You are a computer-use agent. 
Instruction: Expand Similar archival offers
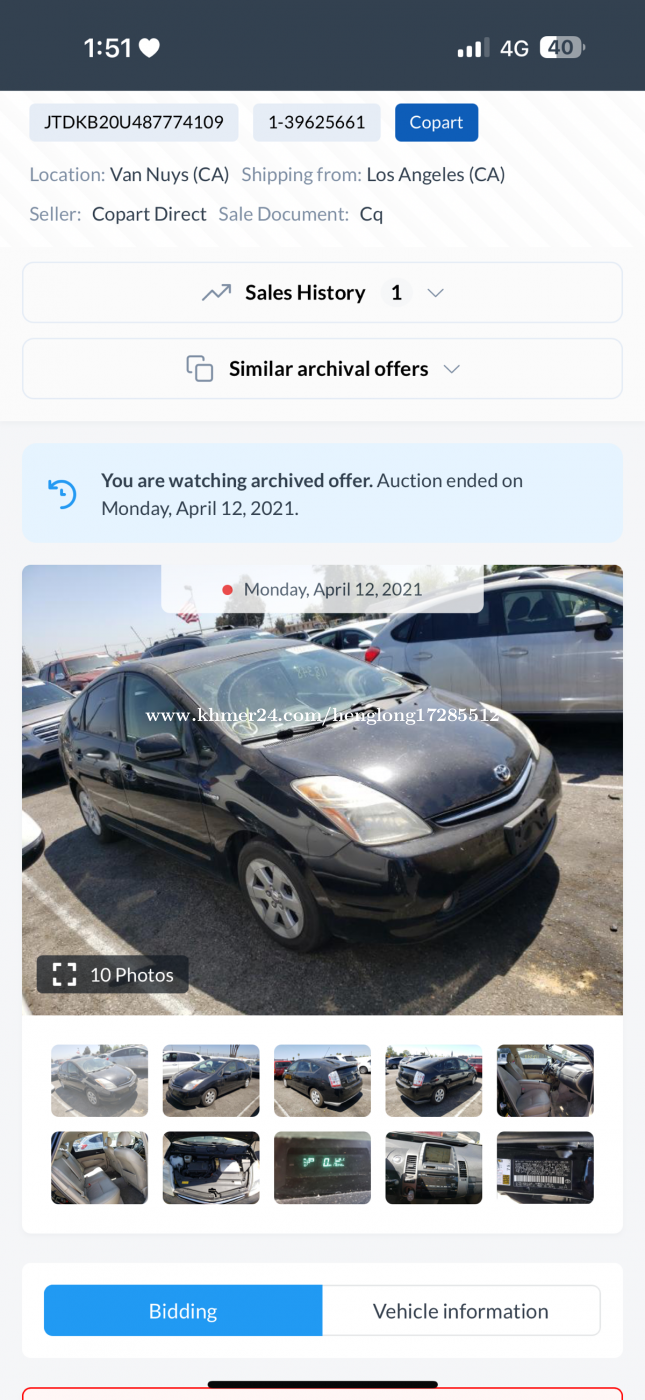(x=322, y=369)
